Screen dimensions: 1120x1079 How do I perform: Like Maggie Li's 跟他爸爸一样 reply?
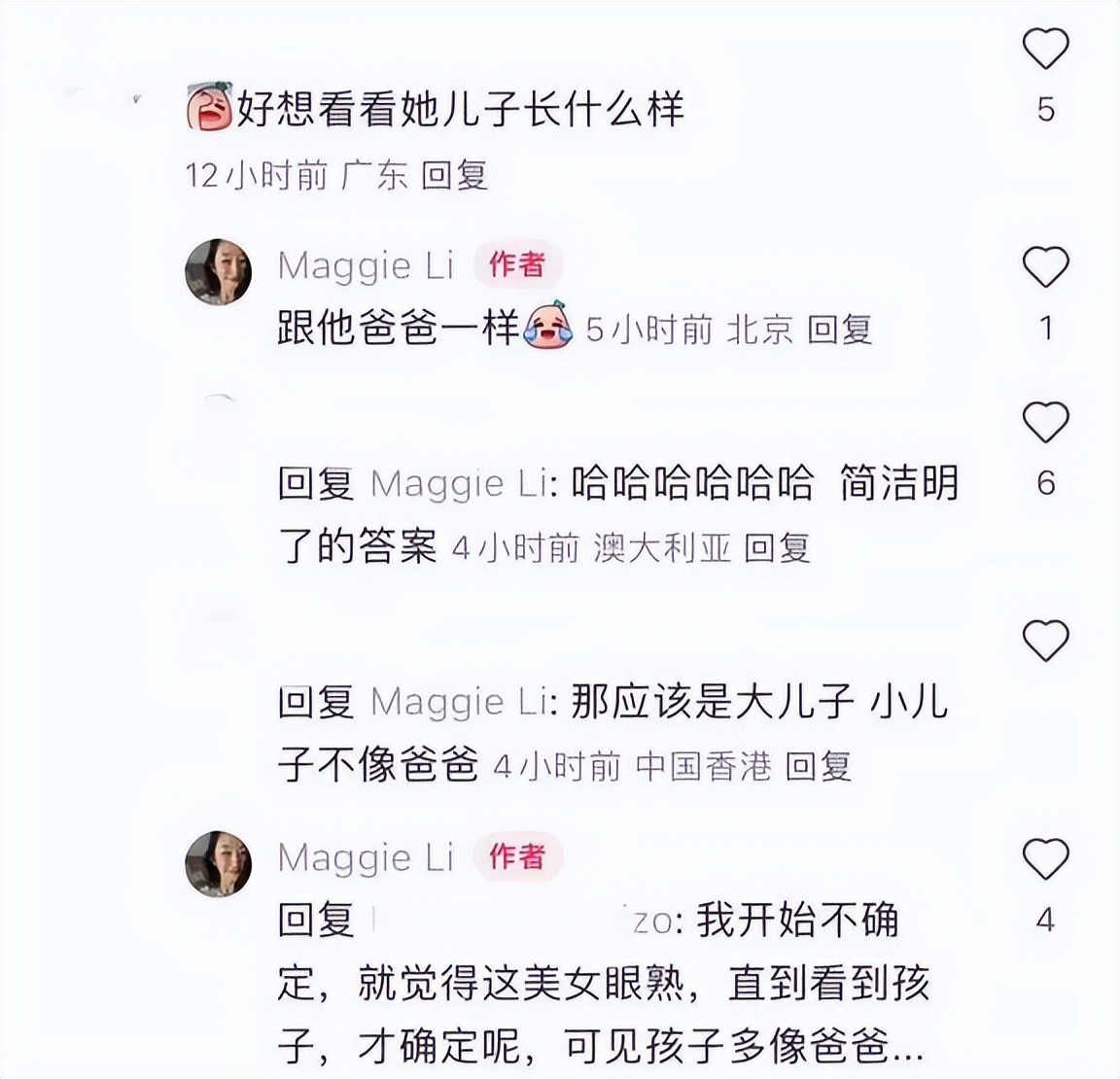coord(1046,267)
